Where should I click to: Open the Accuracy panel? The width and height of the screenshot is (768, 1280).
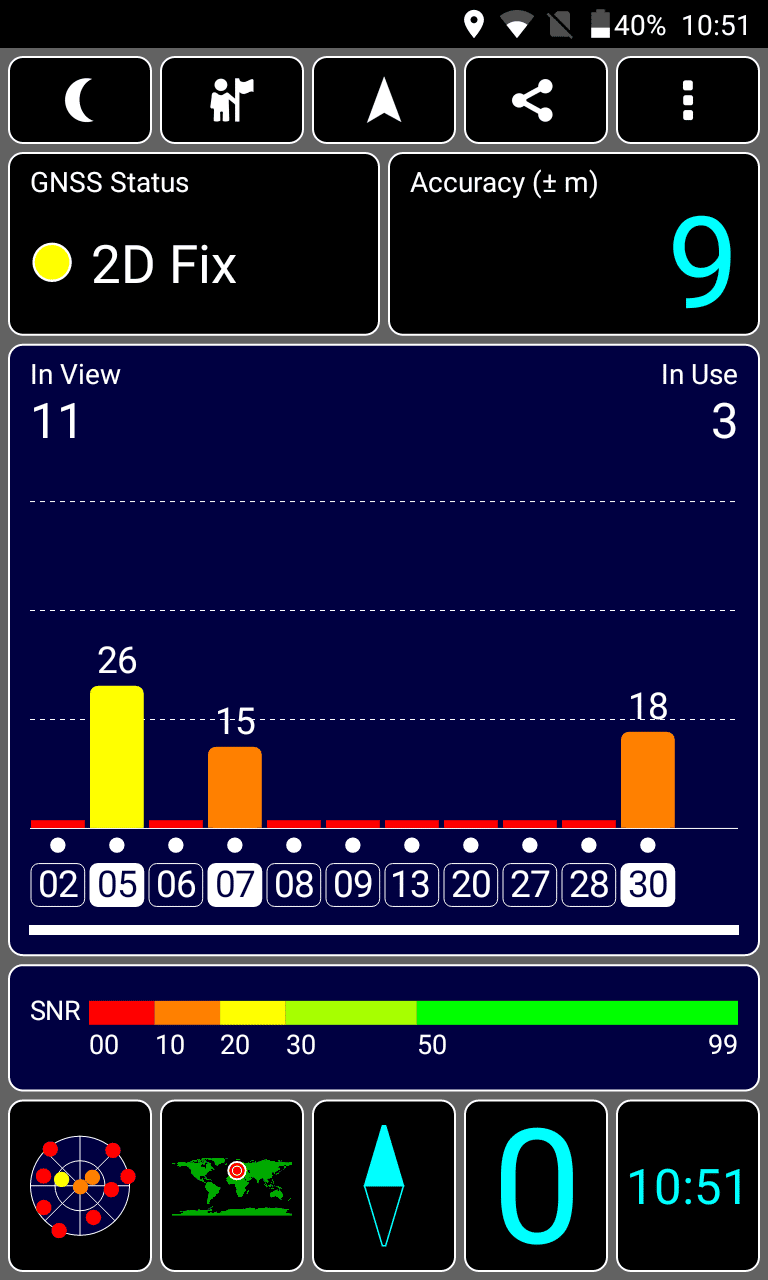[574, 244]
